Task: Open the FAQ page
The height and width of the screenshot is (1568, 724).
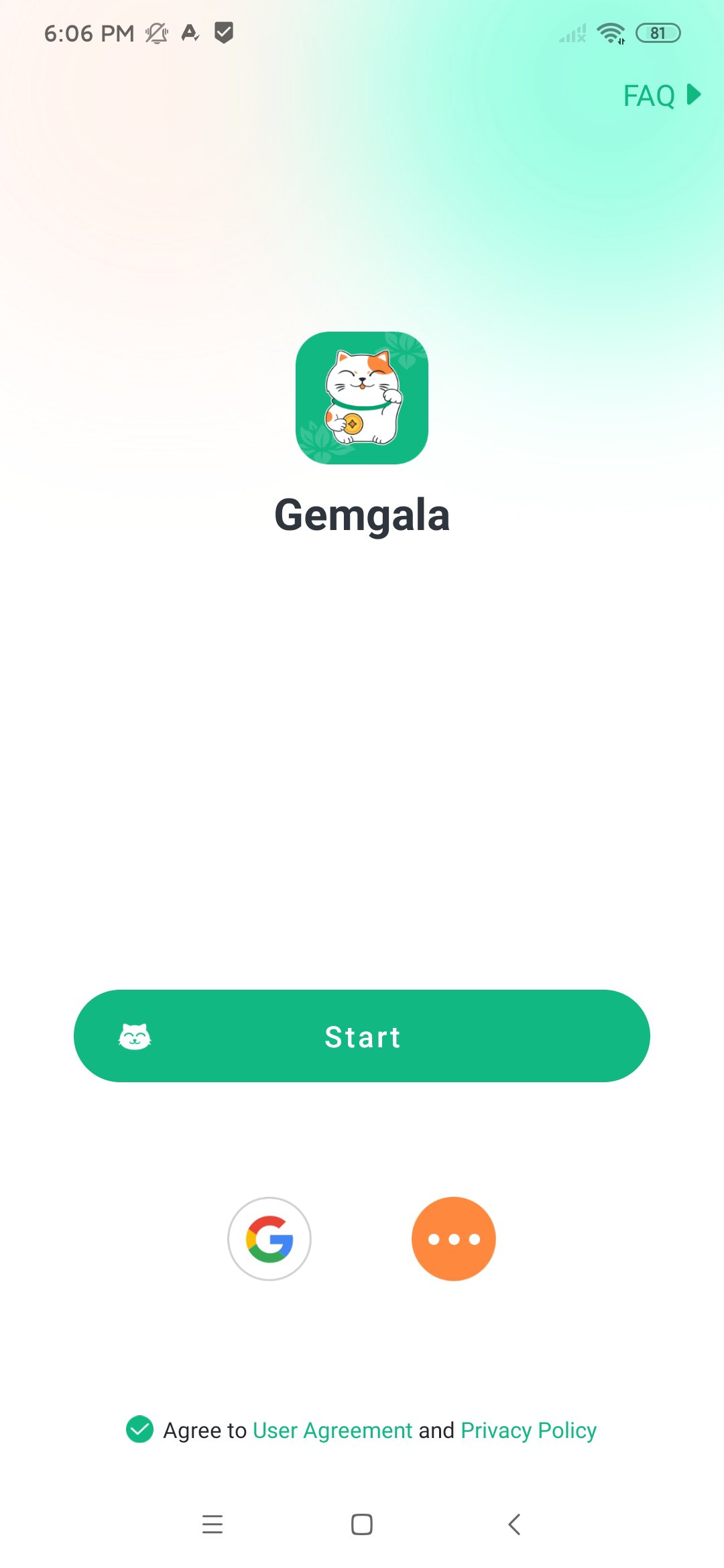Action: [x=660, y=96]
